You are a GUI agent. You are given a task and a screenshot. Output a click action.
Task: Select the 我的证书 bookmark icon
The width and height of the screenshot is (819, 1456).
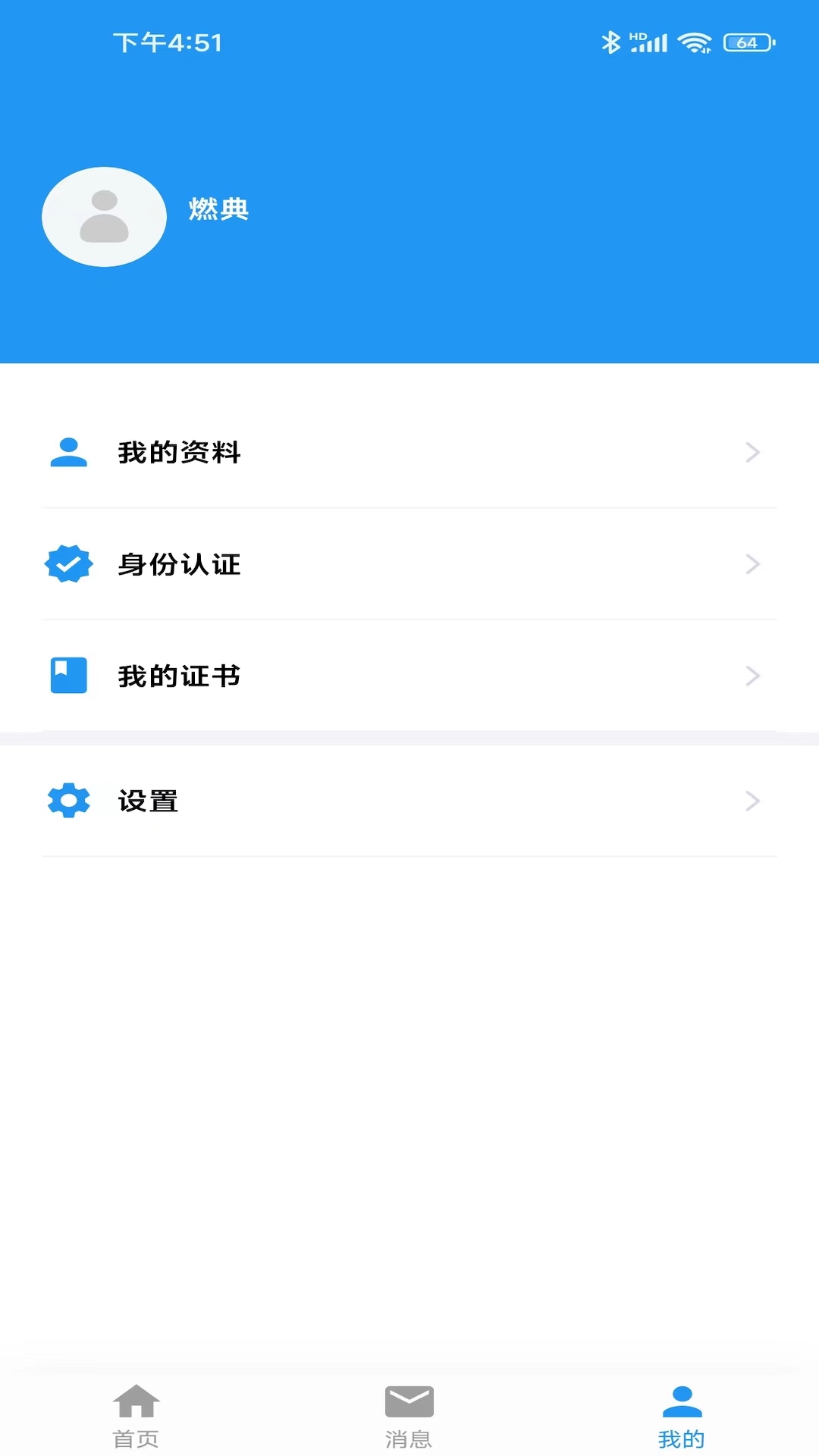[x=68, y=675]
